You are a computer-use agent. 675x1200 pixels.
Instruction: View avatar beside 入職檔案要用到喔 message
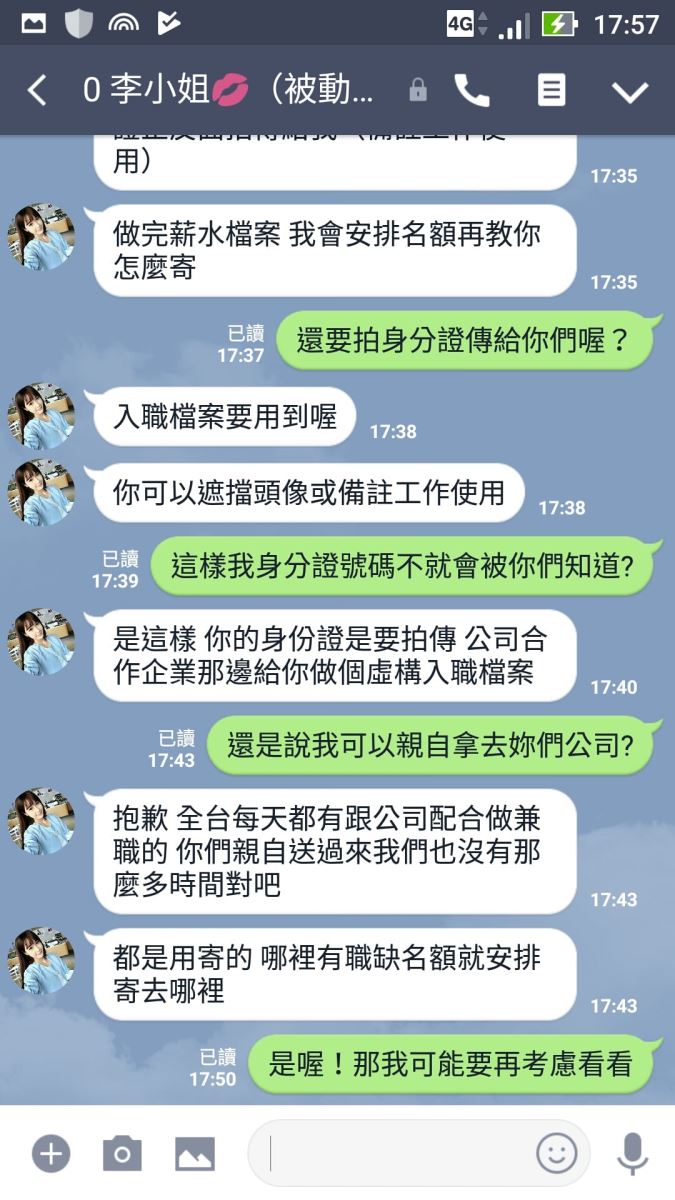(42, 416)
